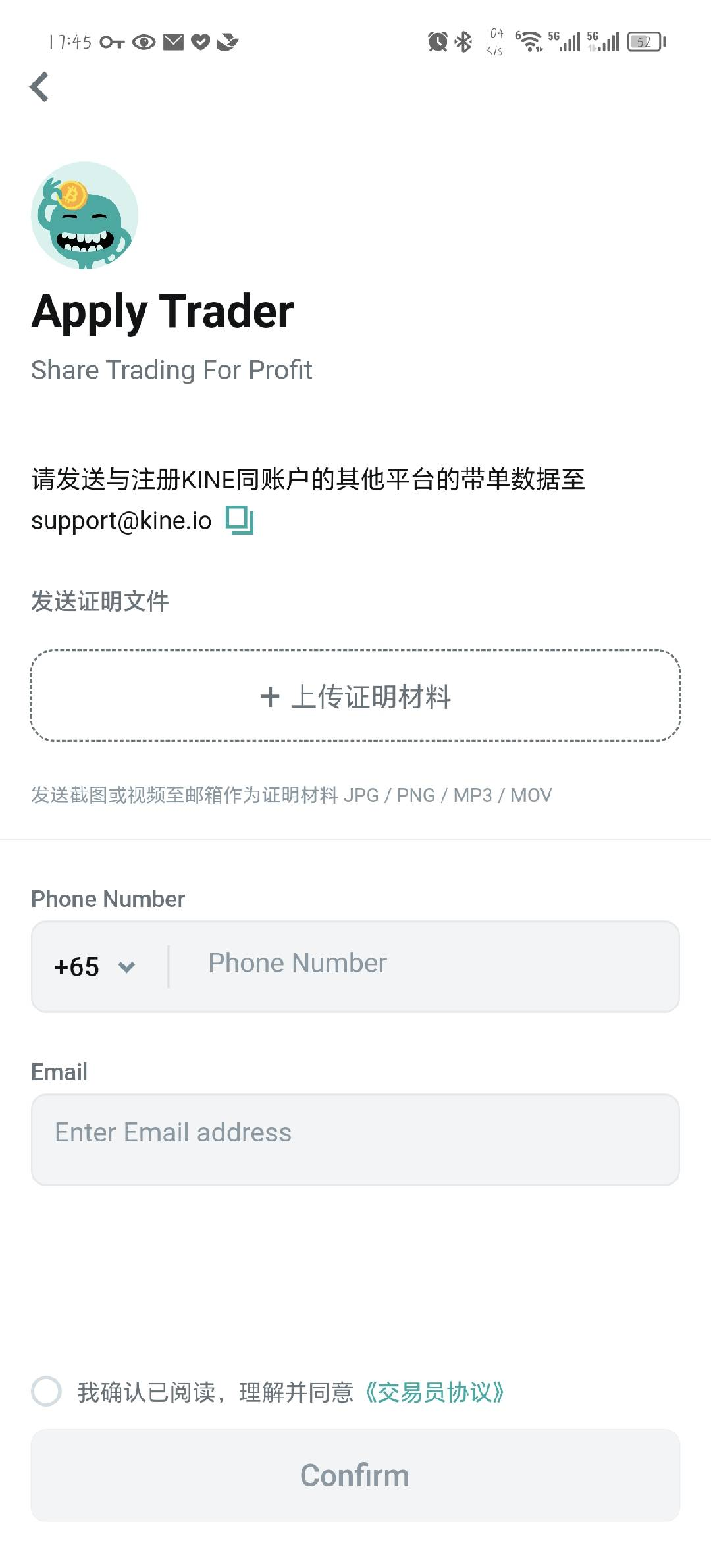The width and height of the screenshot is (711, 1568).
Task: Tap the 上传证明材料 upload box
Action: pos(355,696)
